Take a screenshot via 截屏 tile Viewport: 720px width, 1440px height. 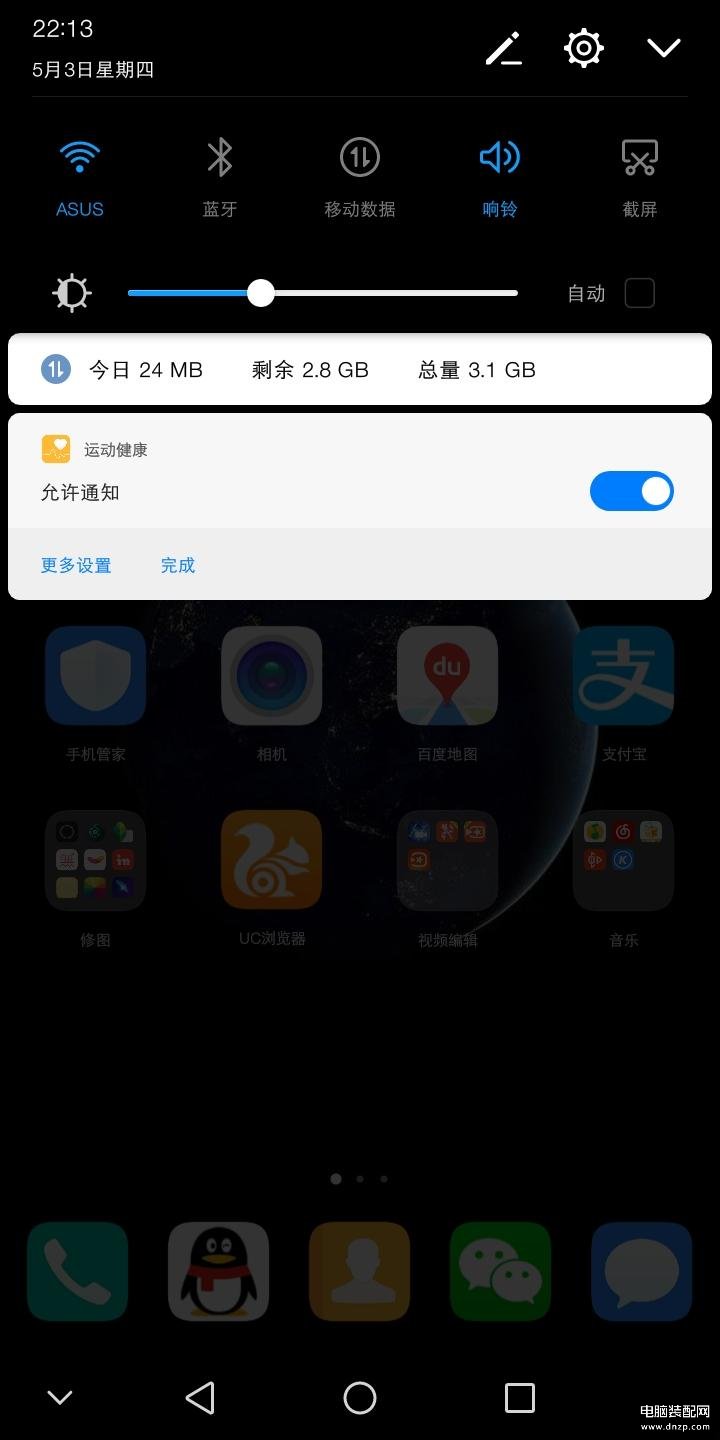[x=640, y=177]
